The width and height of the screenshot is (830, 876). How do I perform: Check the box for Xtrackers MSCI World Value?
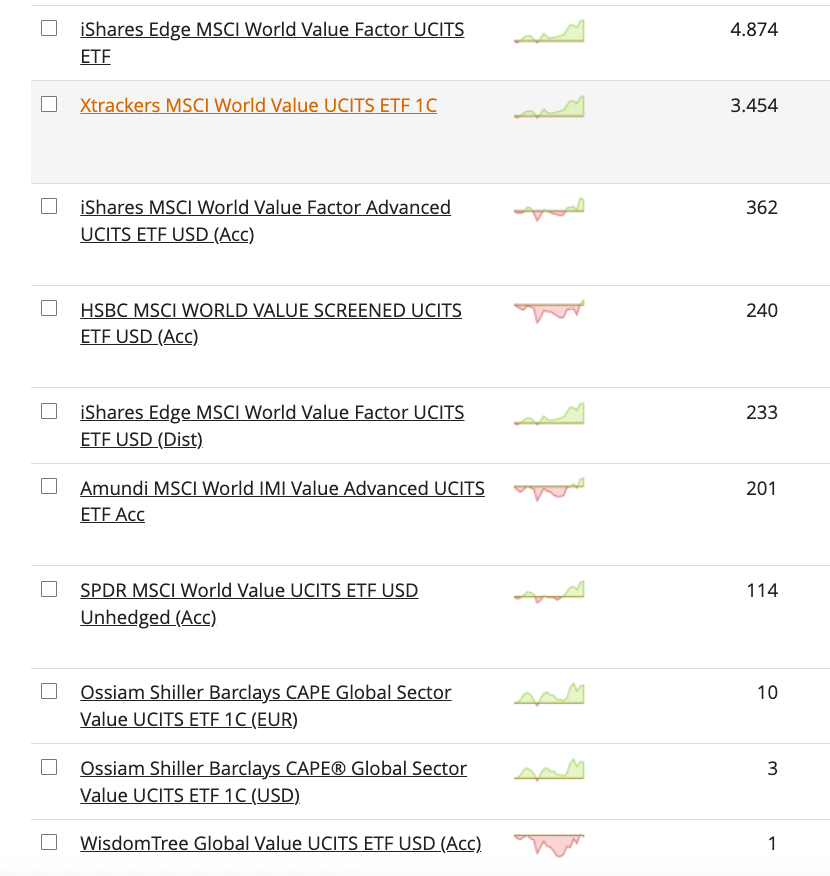(49, 104)
